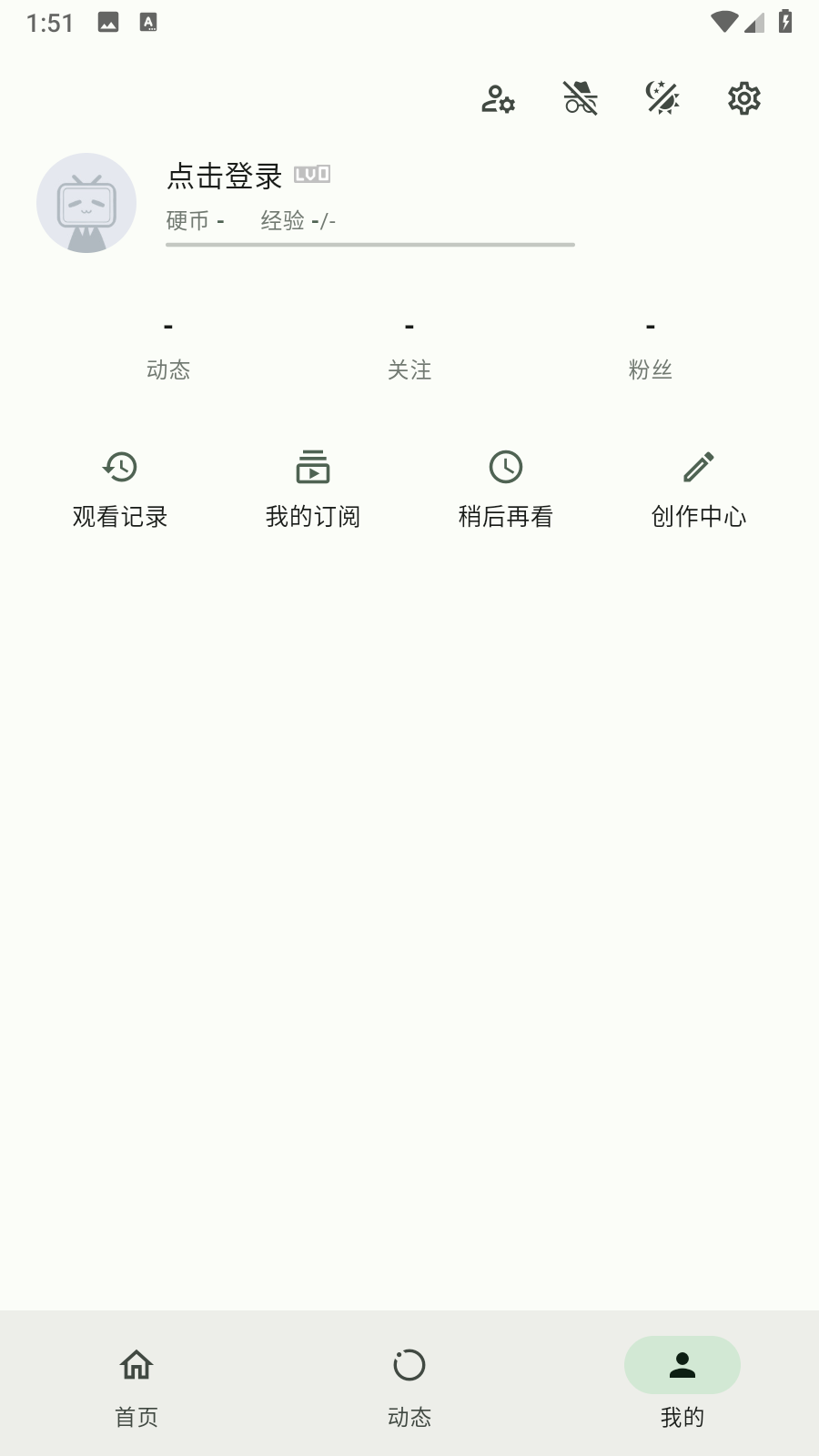Select the home icon in bottom navigation
This screenshot has height=1456, width=819.
136,1366
